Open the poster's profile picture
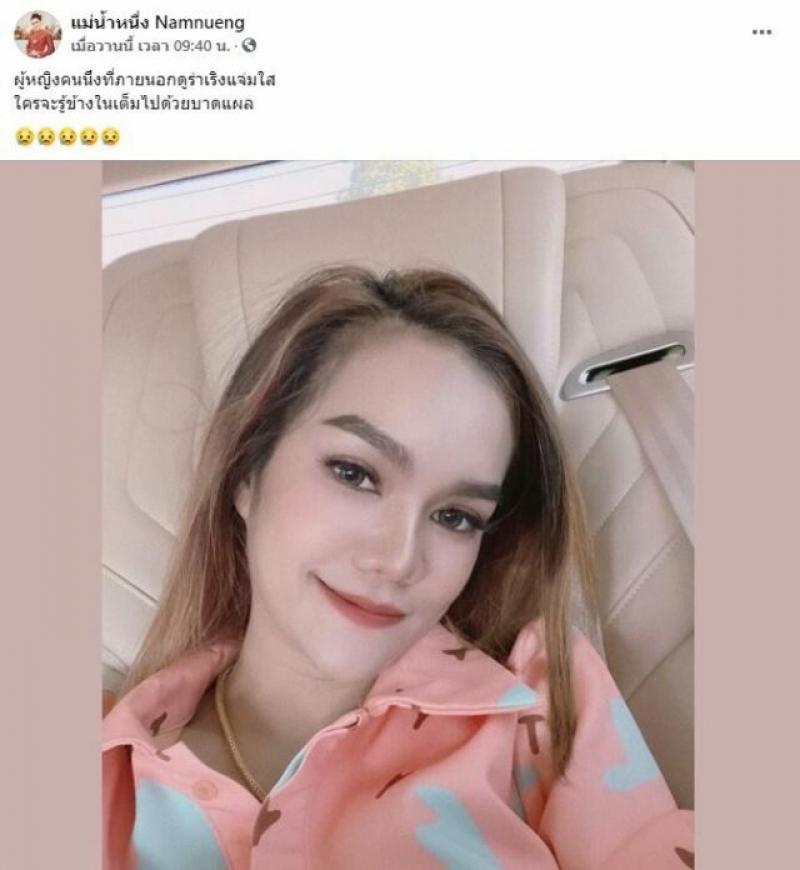The image size is (800, 870). pos(37,33)
